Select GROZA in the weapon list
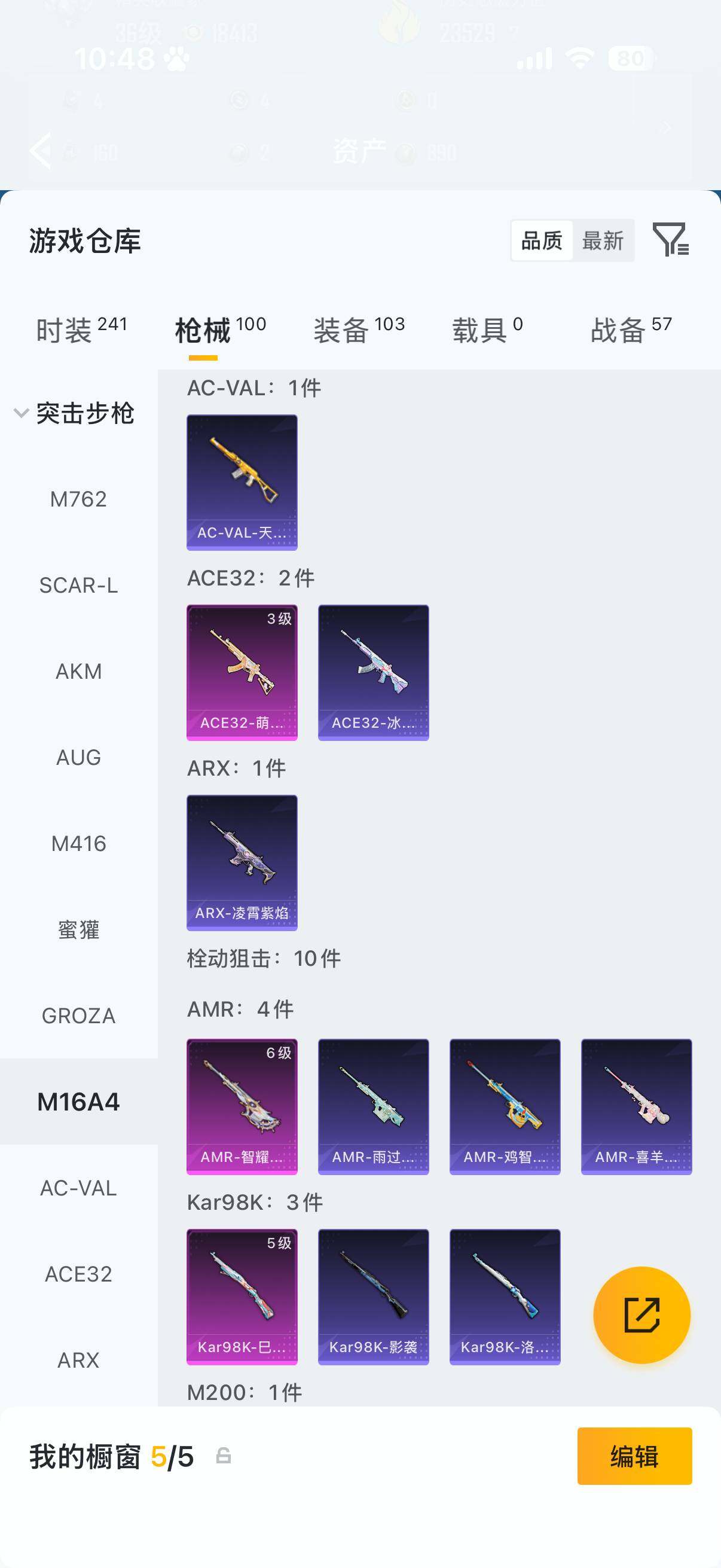This screenshot has width=721, height=1568. (78, 1016)
